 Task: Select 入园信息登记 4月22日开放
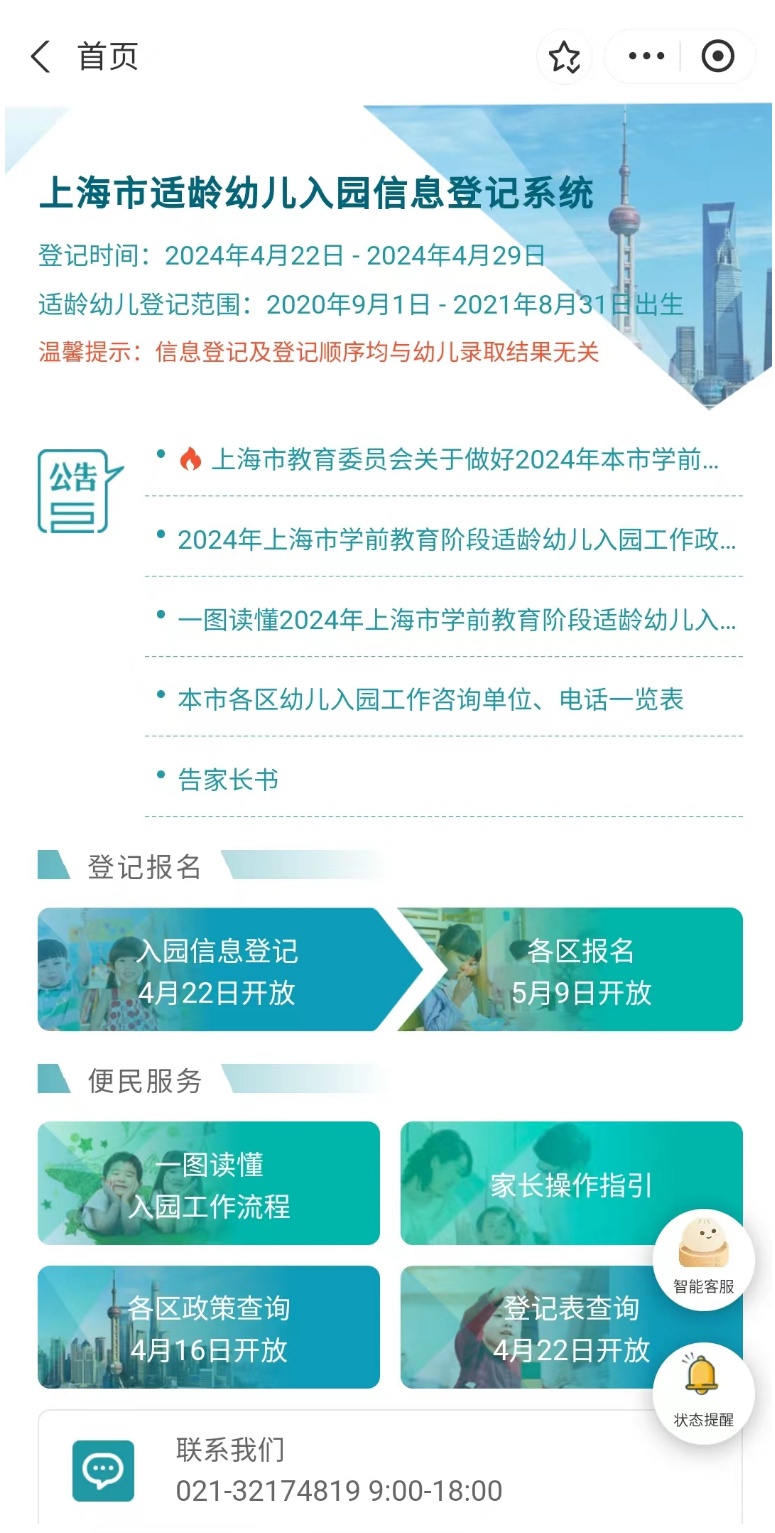(x=217, y=970)
